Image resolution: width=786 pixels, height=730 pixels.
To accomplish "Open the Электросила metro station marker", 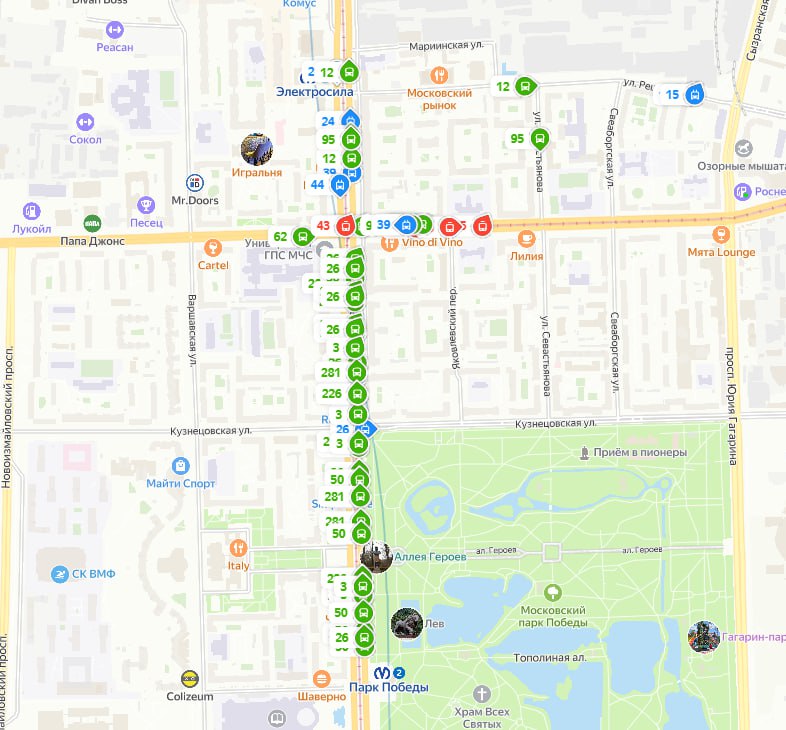I will coord(315,91).
